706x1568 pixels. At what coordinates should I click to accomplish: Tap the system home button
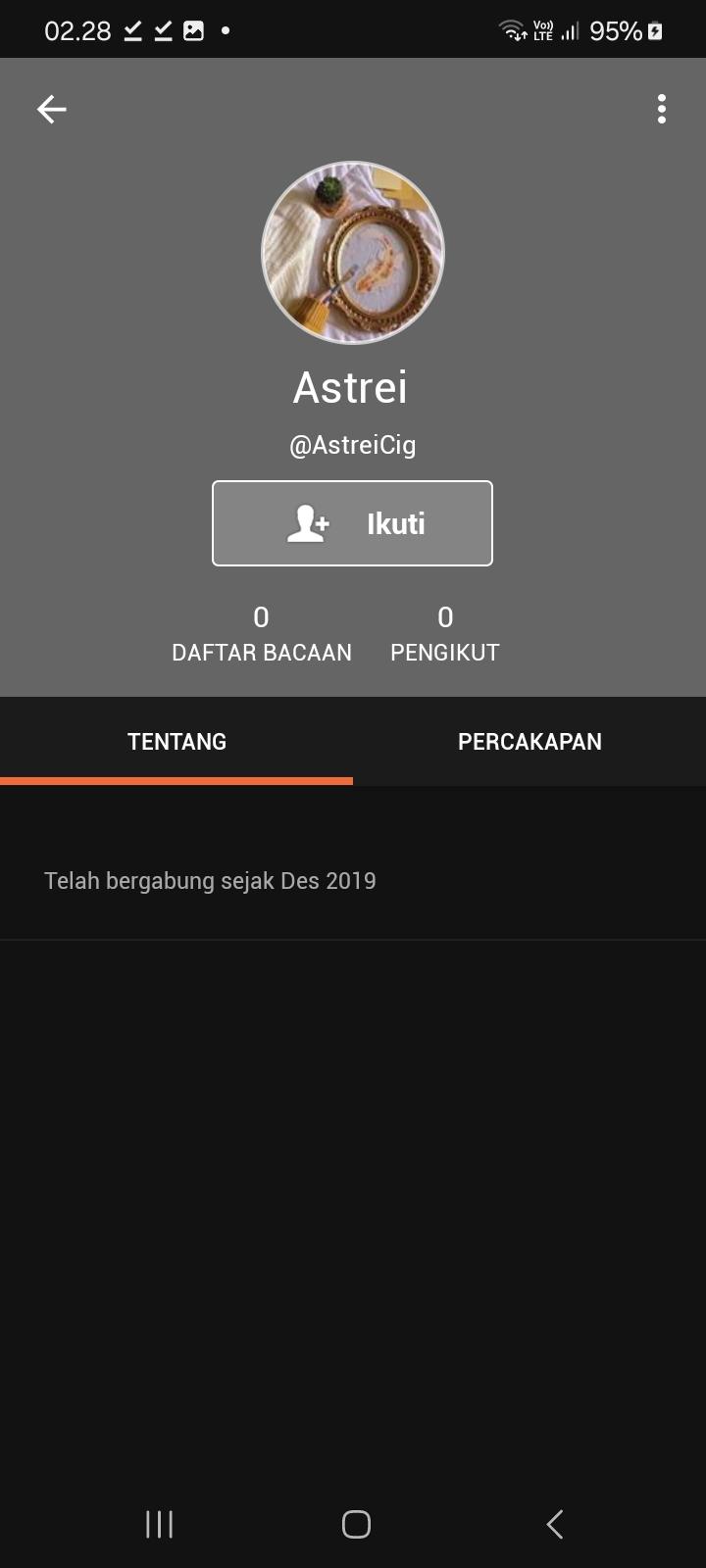356,1524
